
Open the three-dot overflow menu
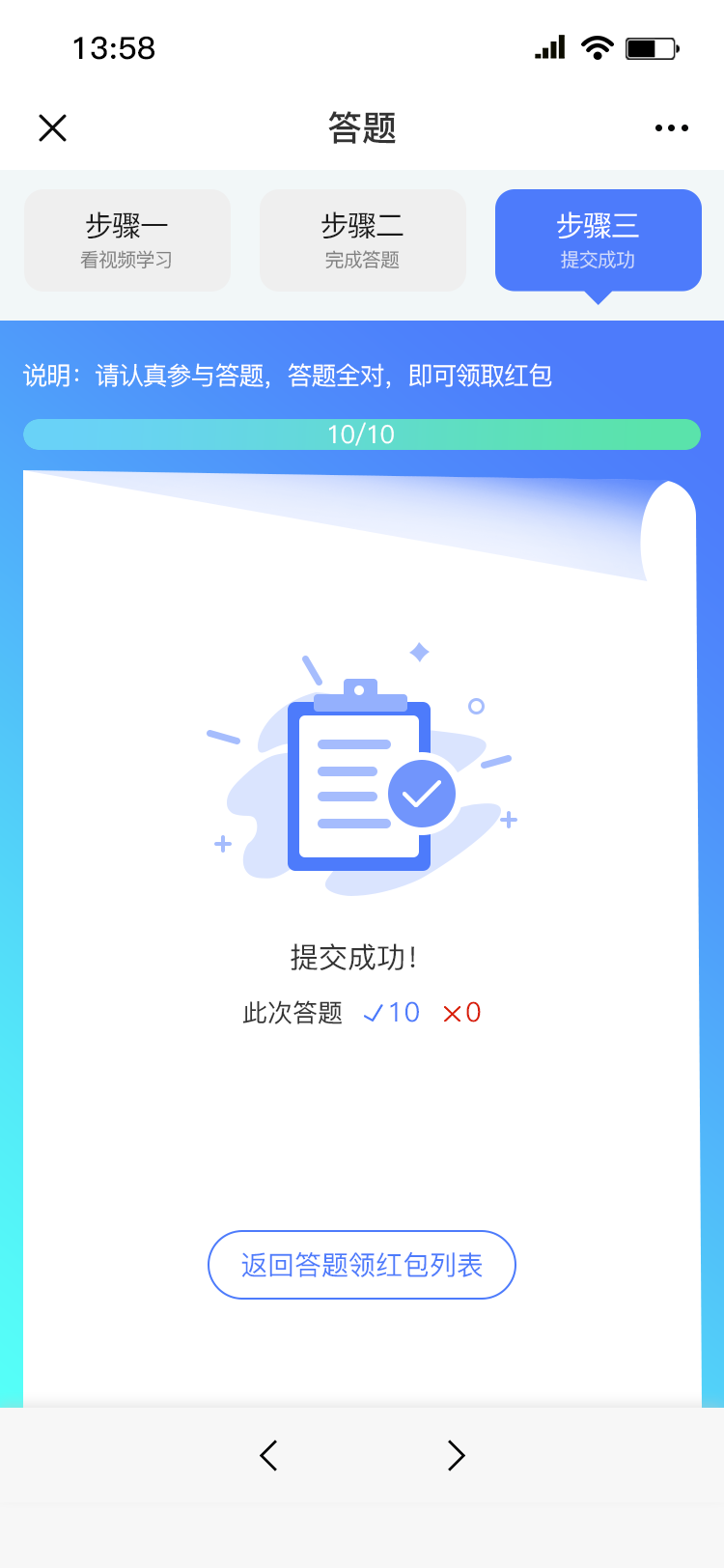tap(671, 127)
